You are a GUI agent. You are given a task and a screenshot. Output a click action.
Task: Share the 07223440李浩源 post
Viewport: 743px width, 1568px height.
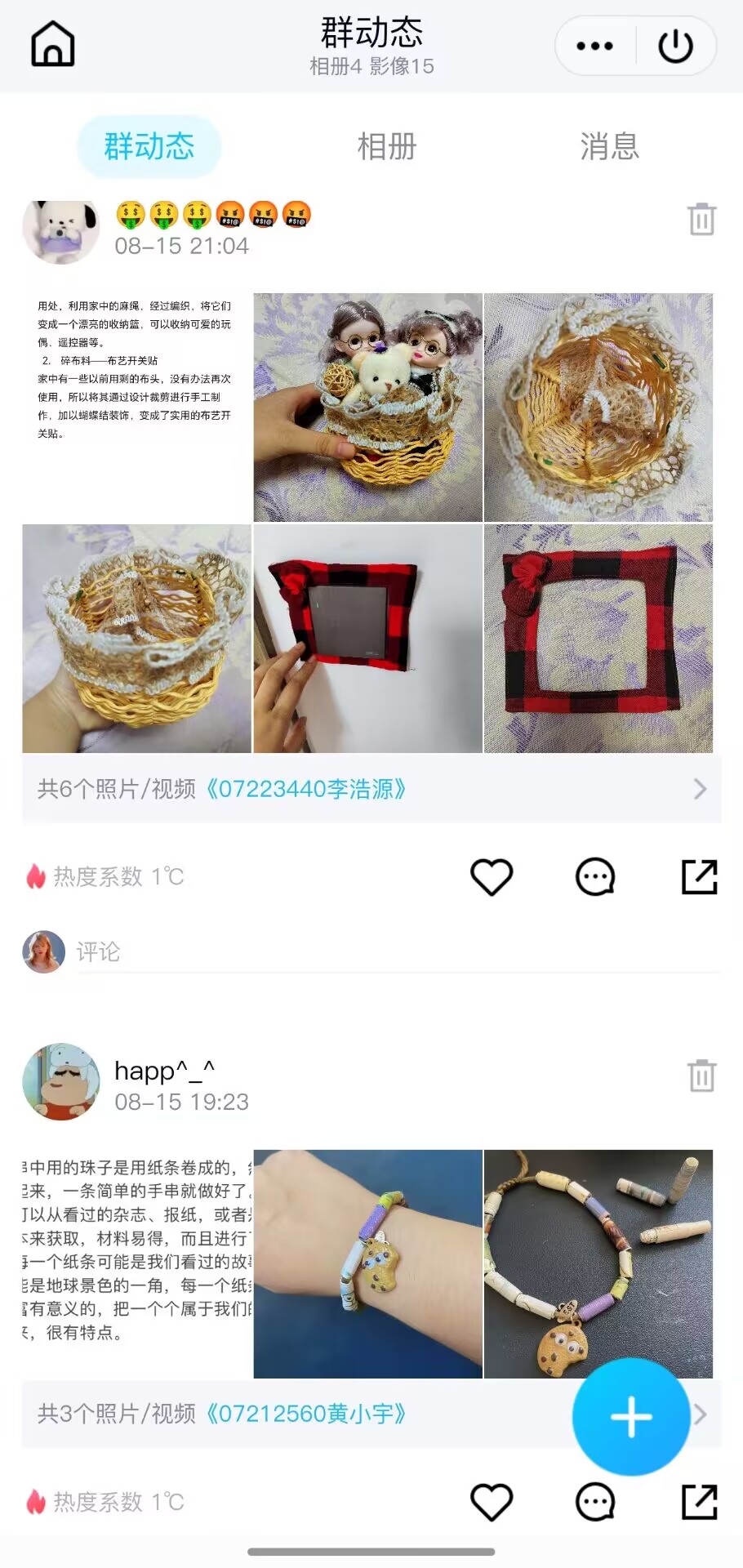click(699, 877)
